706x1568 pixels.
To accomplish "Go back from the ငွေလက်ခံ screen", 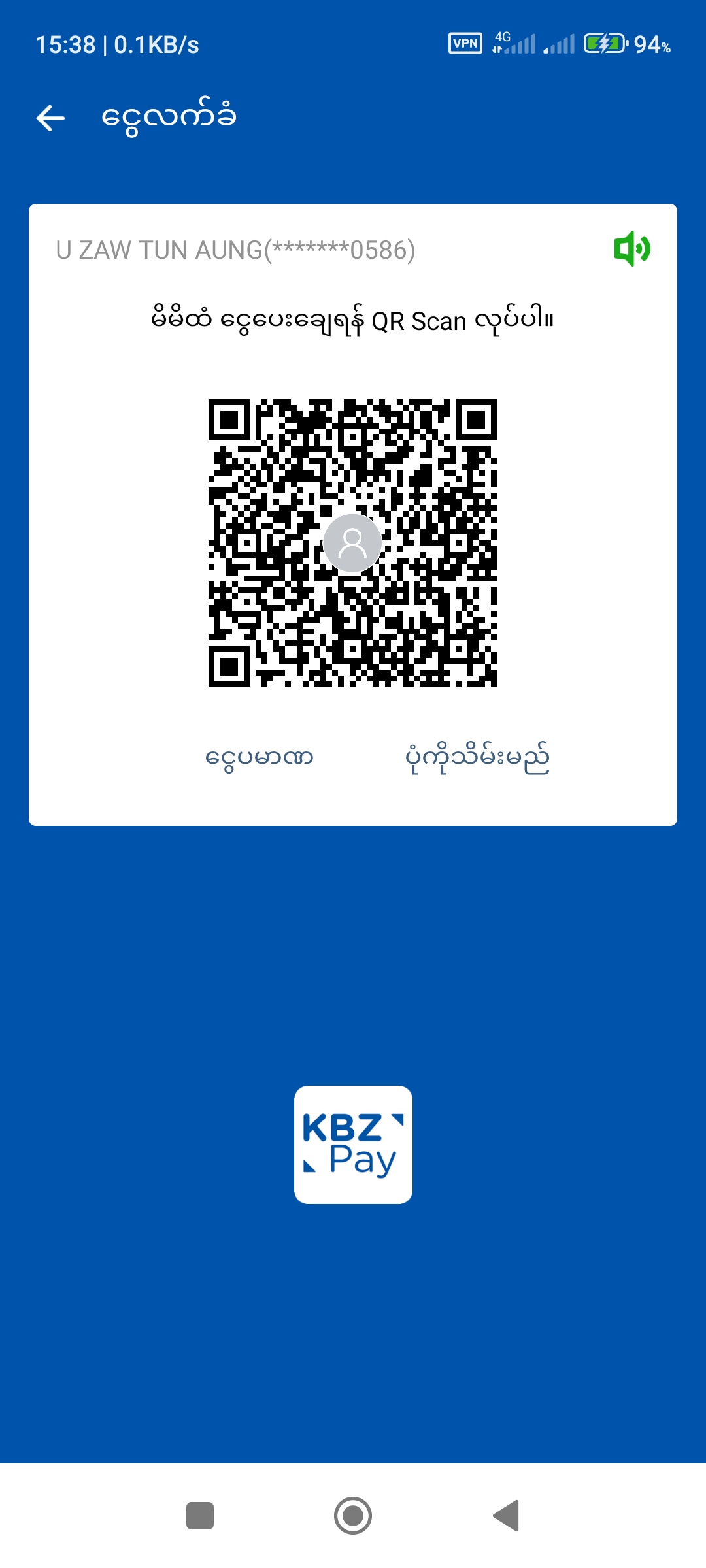I will pyautogui.click(x=51, y=118).
